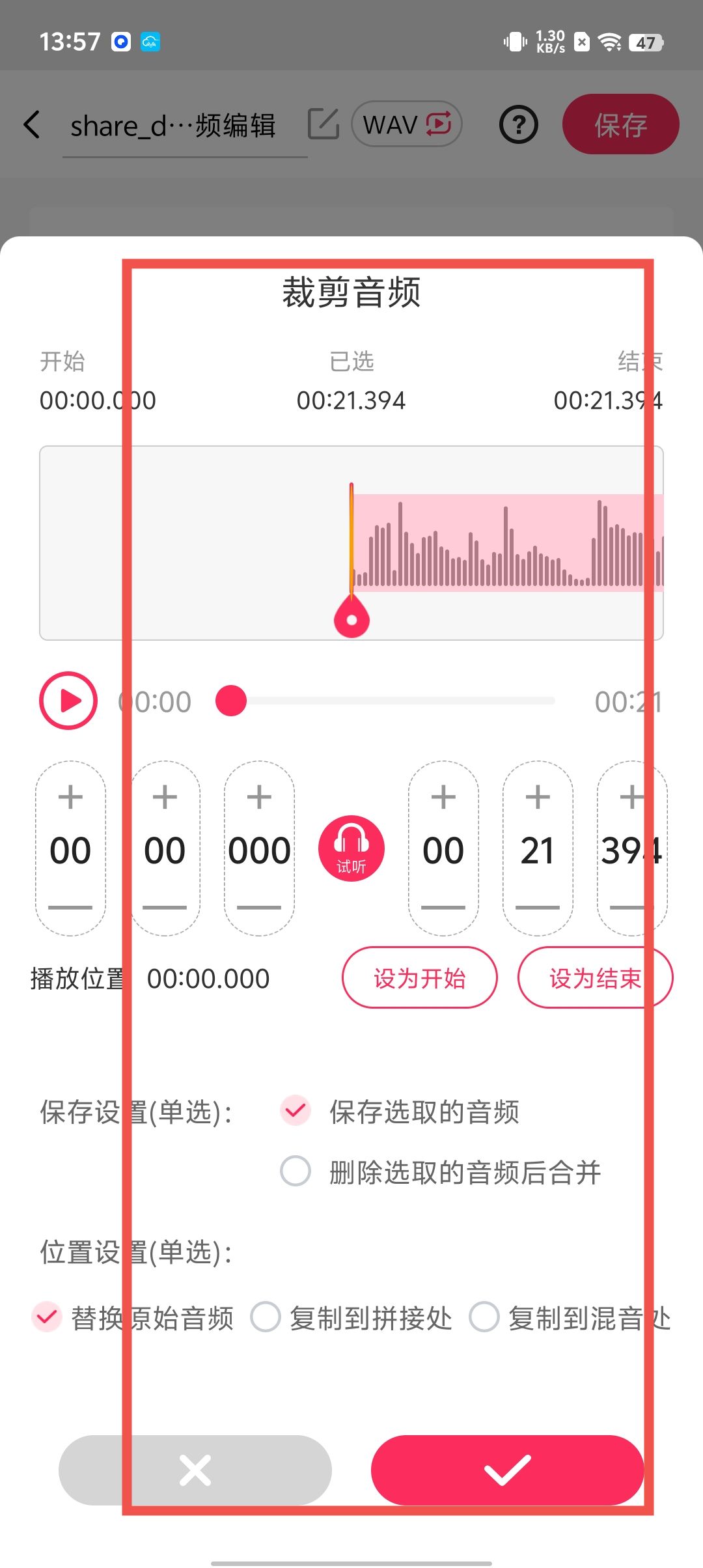
Task: Choose 复制到混音处 position option
Action: pos(484,1317)
